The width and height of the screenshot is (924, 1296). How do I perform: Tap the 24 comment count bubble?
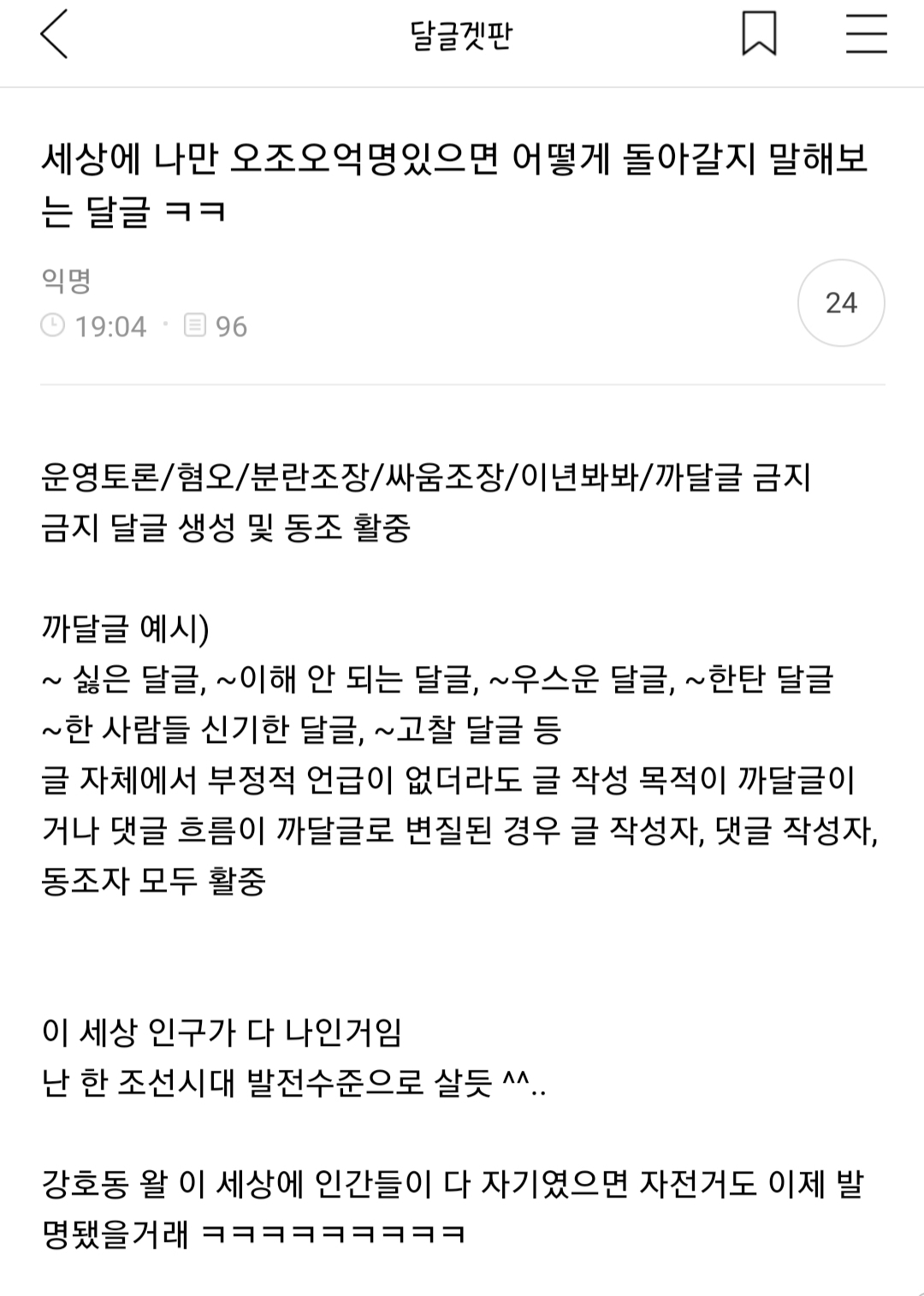tap(841, 303)
